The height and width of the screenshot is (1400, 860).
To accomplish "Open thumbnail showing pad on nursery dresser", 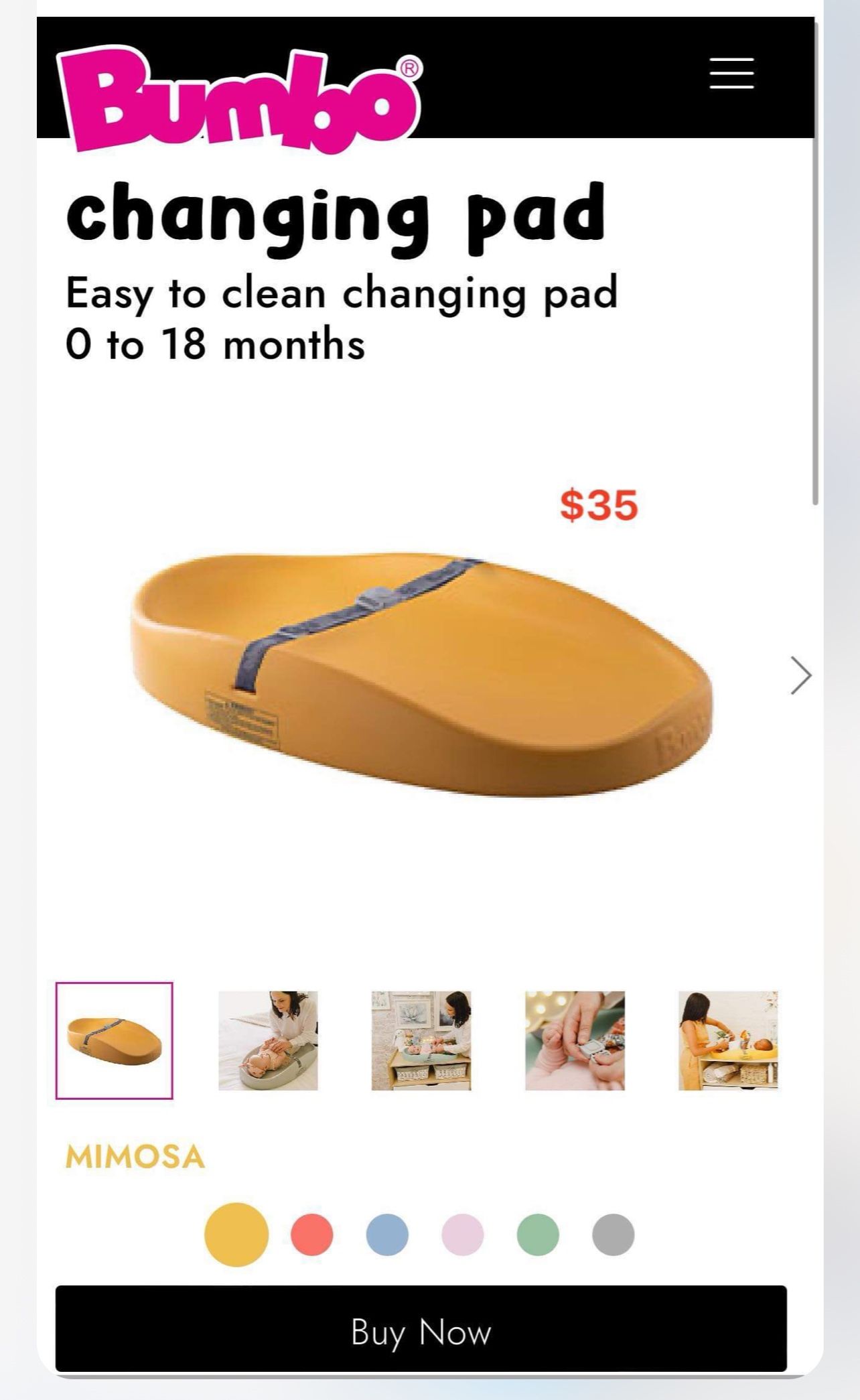I will click(x=421, y=1040).
